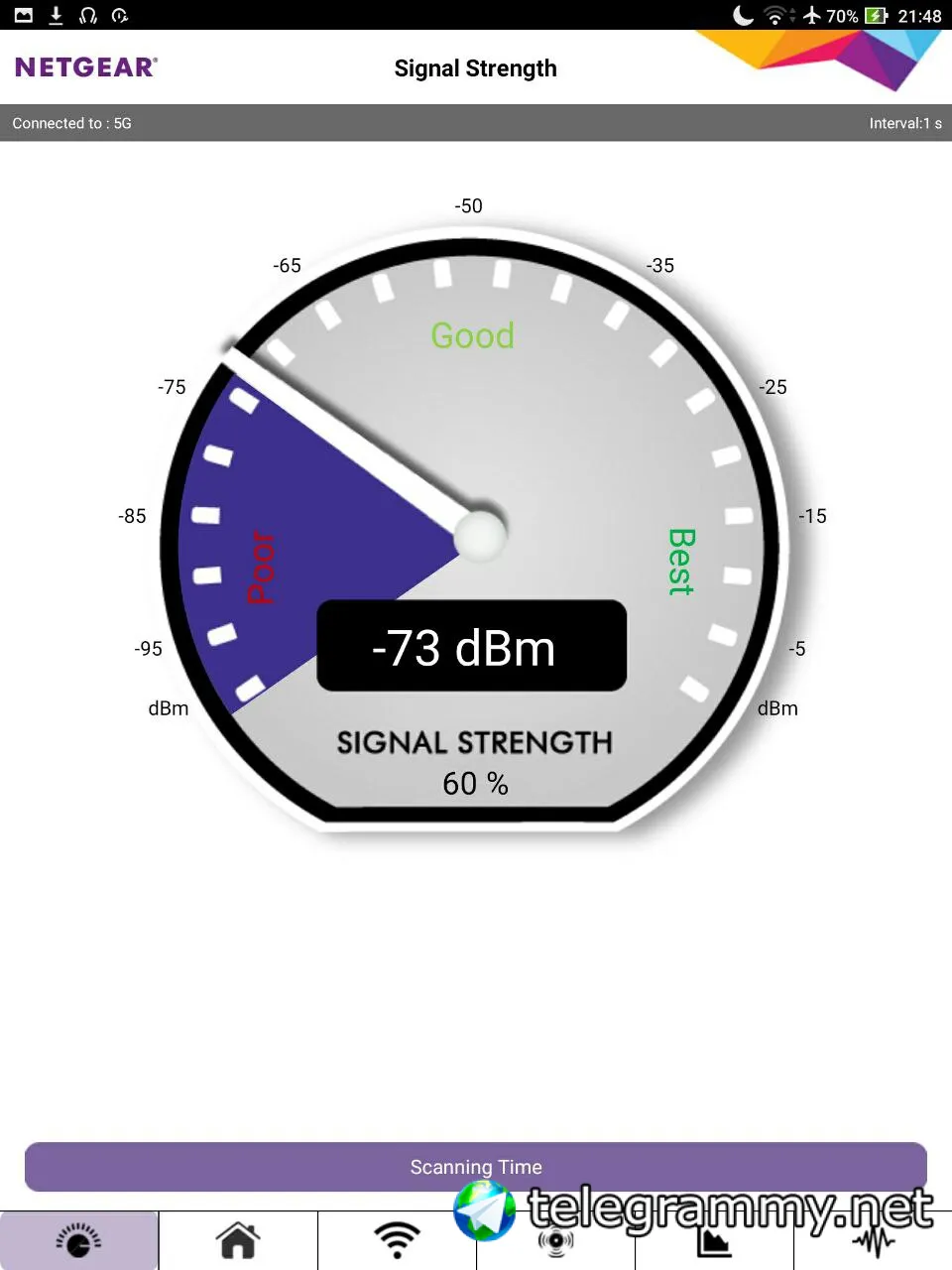
Task: Tap the Scanning Time button
Action: 476,1167
